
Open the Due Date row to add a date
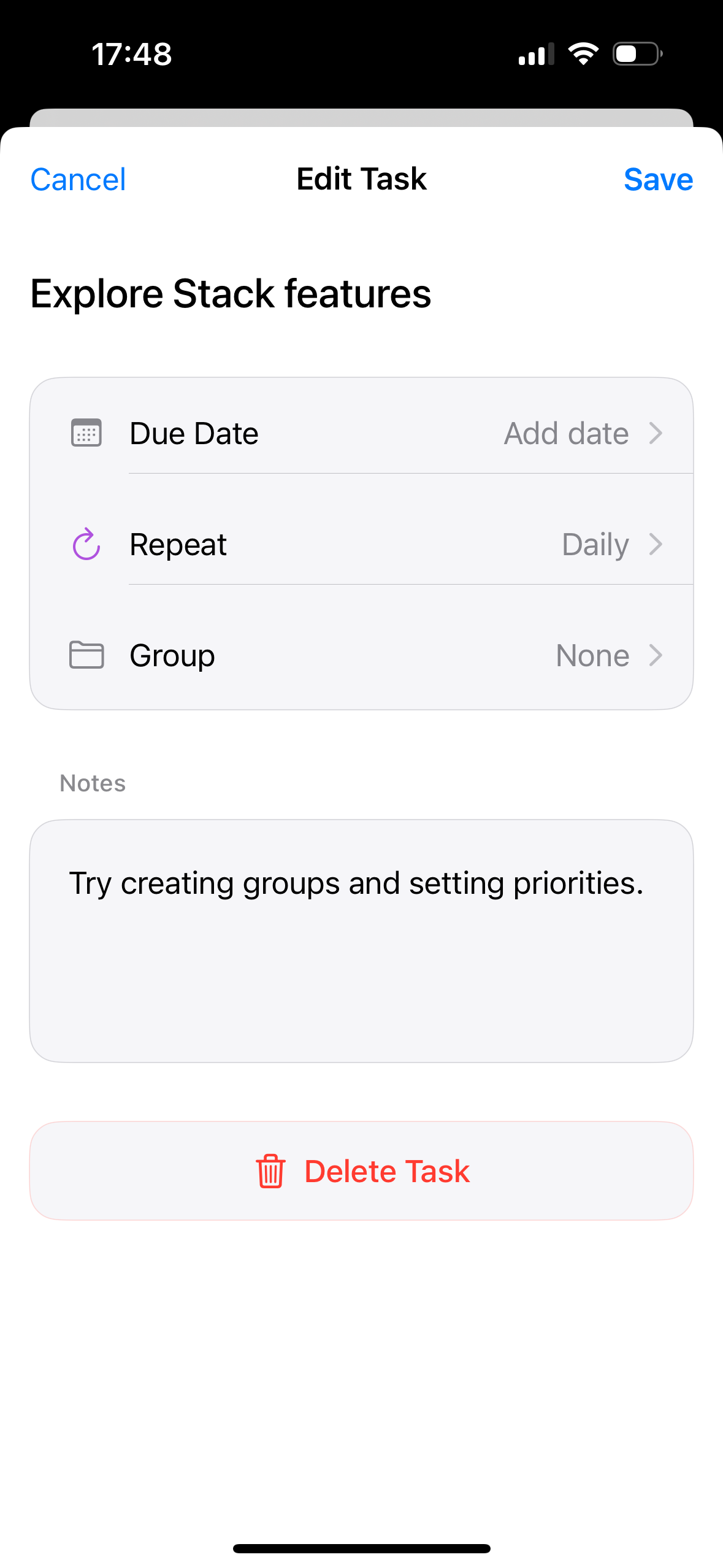click(x=361, y=433)
